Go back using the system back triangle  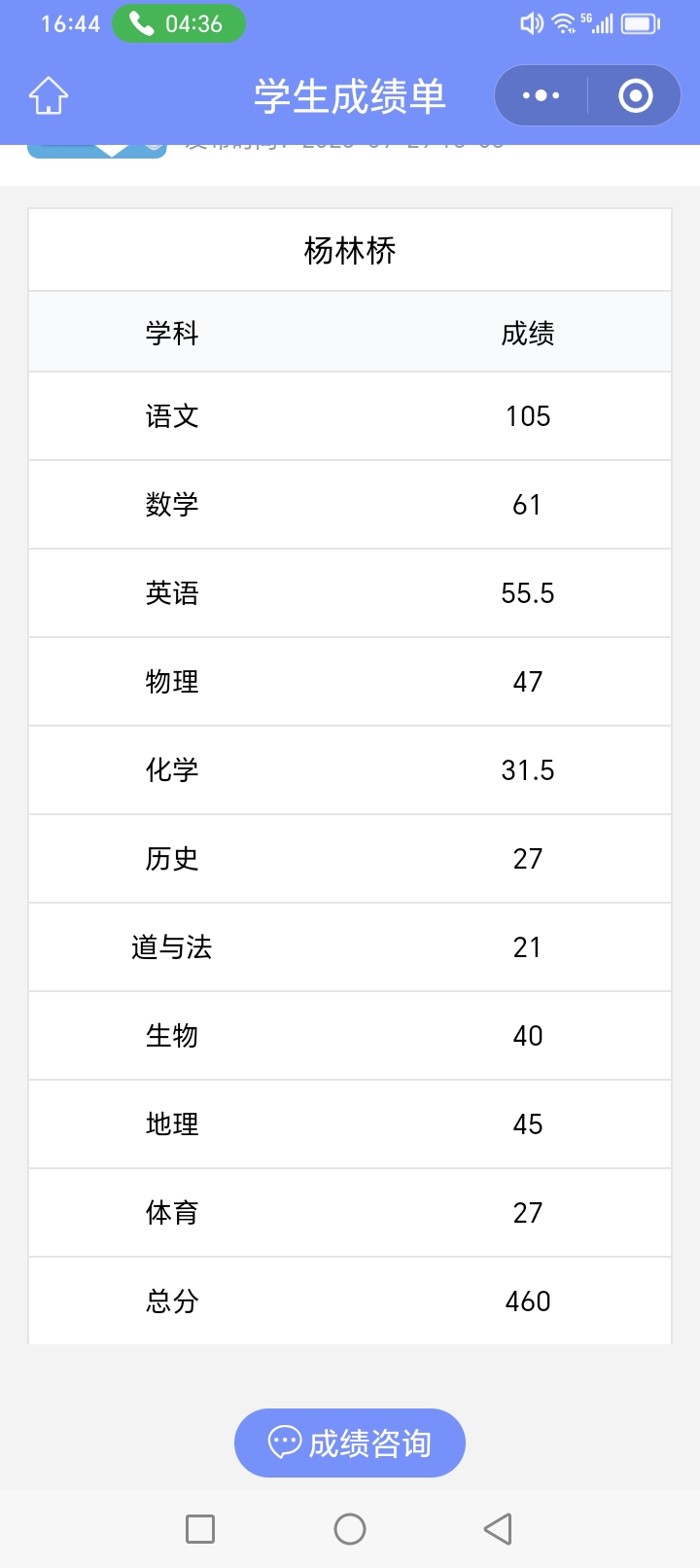[x=498, y=1529]
